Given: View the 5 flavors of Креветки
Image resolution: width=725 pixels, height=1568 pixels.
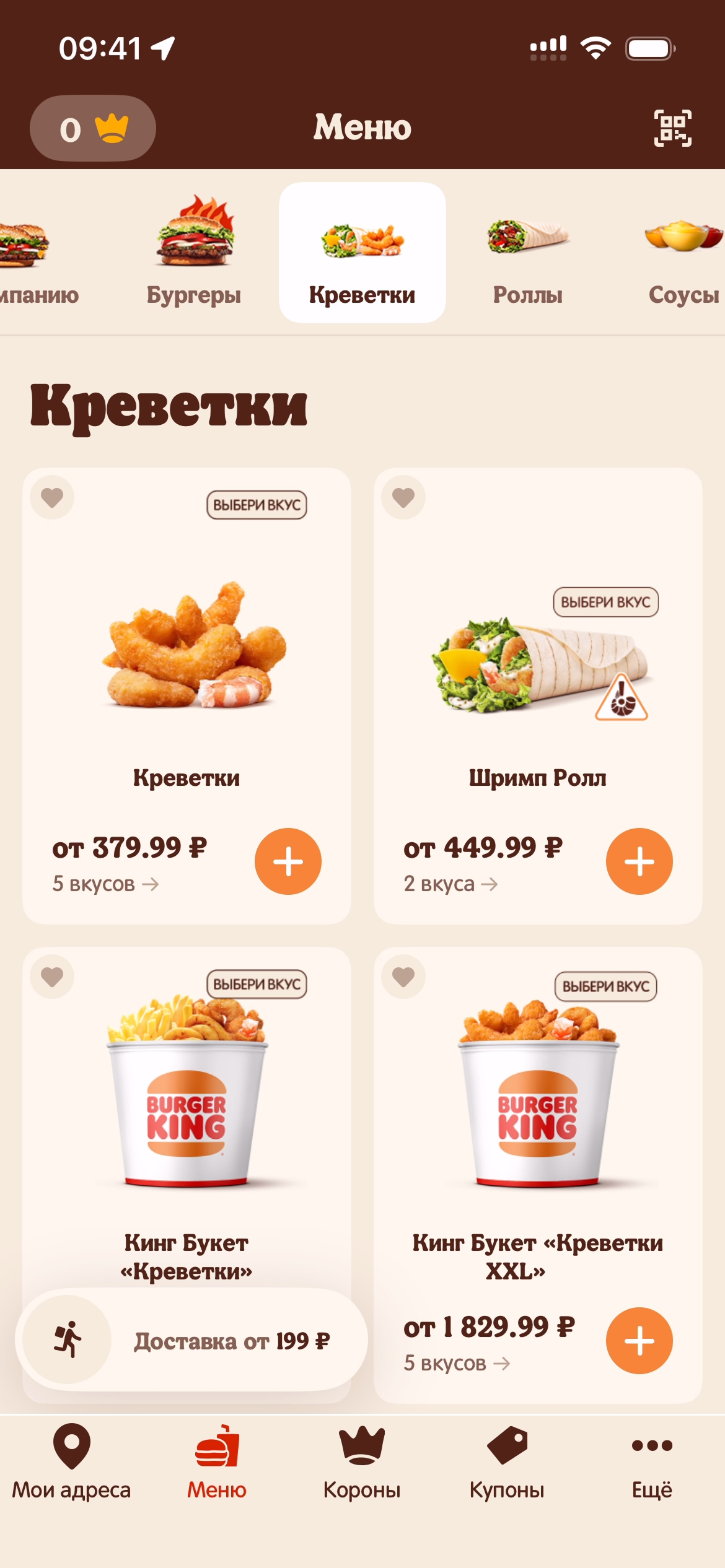Looking at the screenshot, I should click(x=105, y=884).
